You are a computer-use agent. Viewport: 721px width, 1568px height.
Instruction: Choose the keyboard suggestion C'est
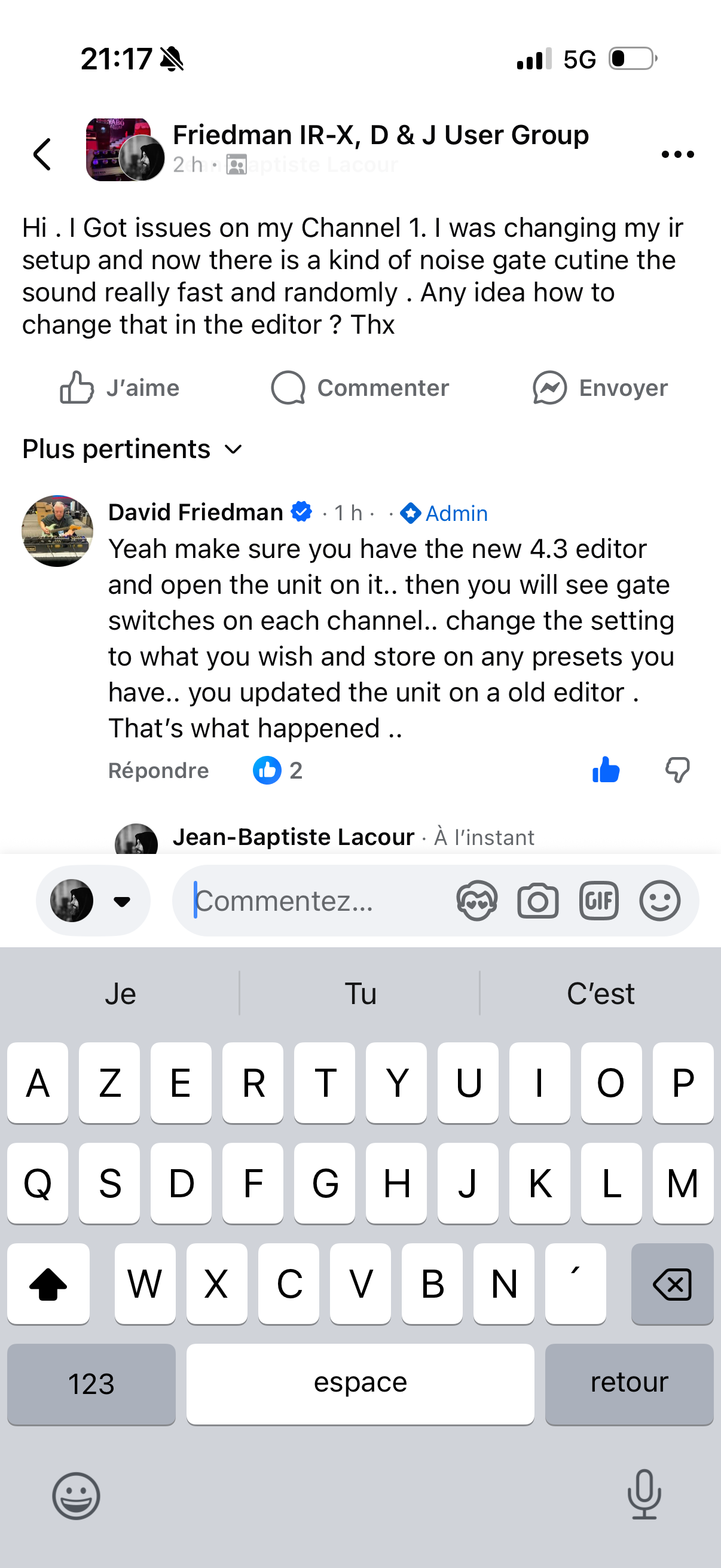pyautogui.click(x=600, y=993)
